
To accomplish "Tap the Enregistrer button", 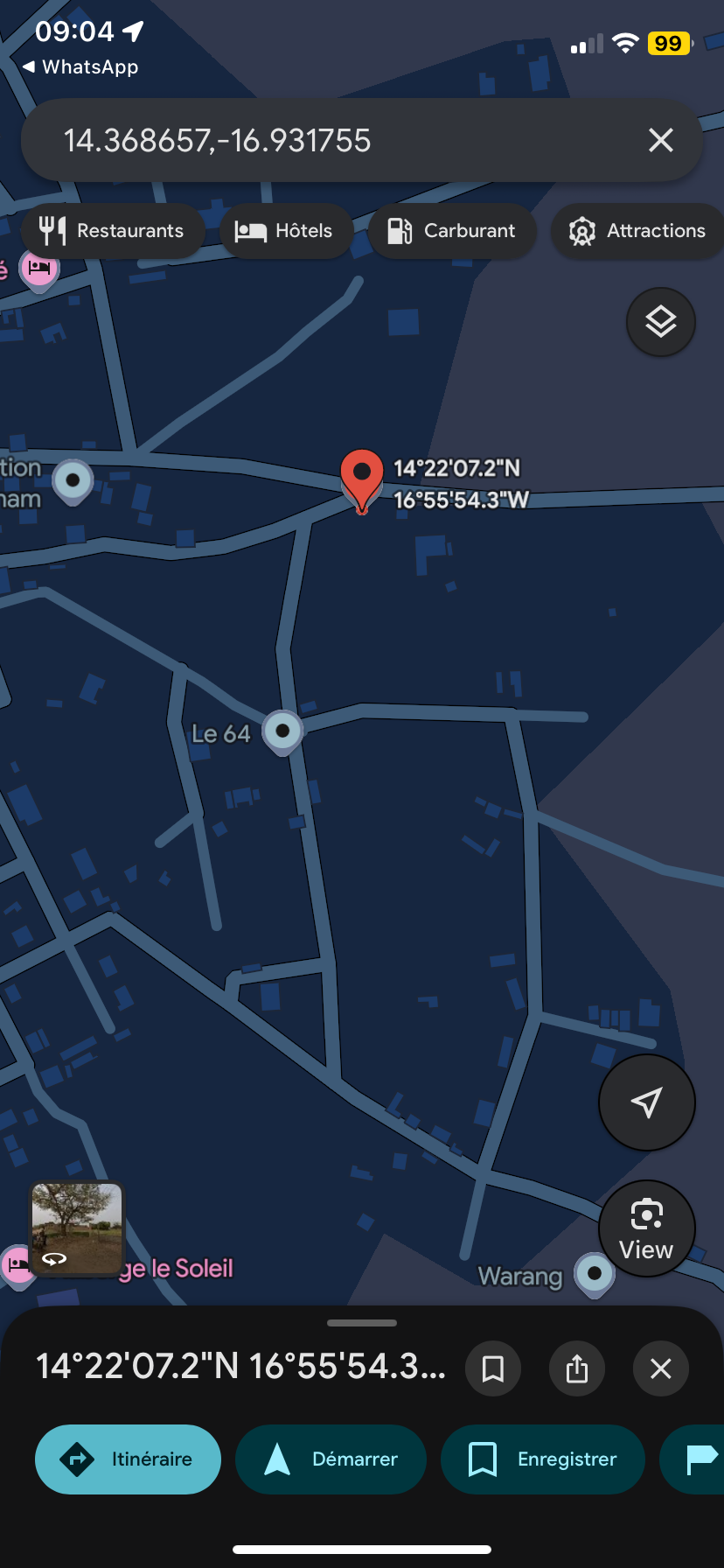I will (x=543, y=1459).
